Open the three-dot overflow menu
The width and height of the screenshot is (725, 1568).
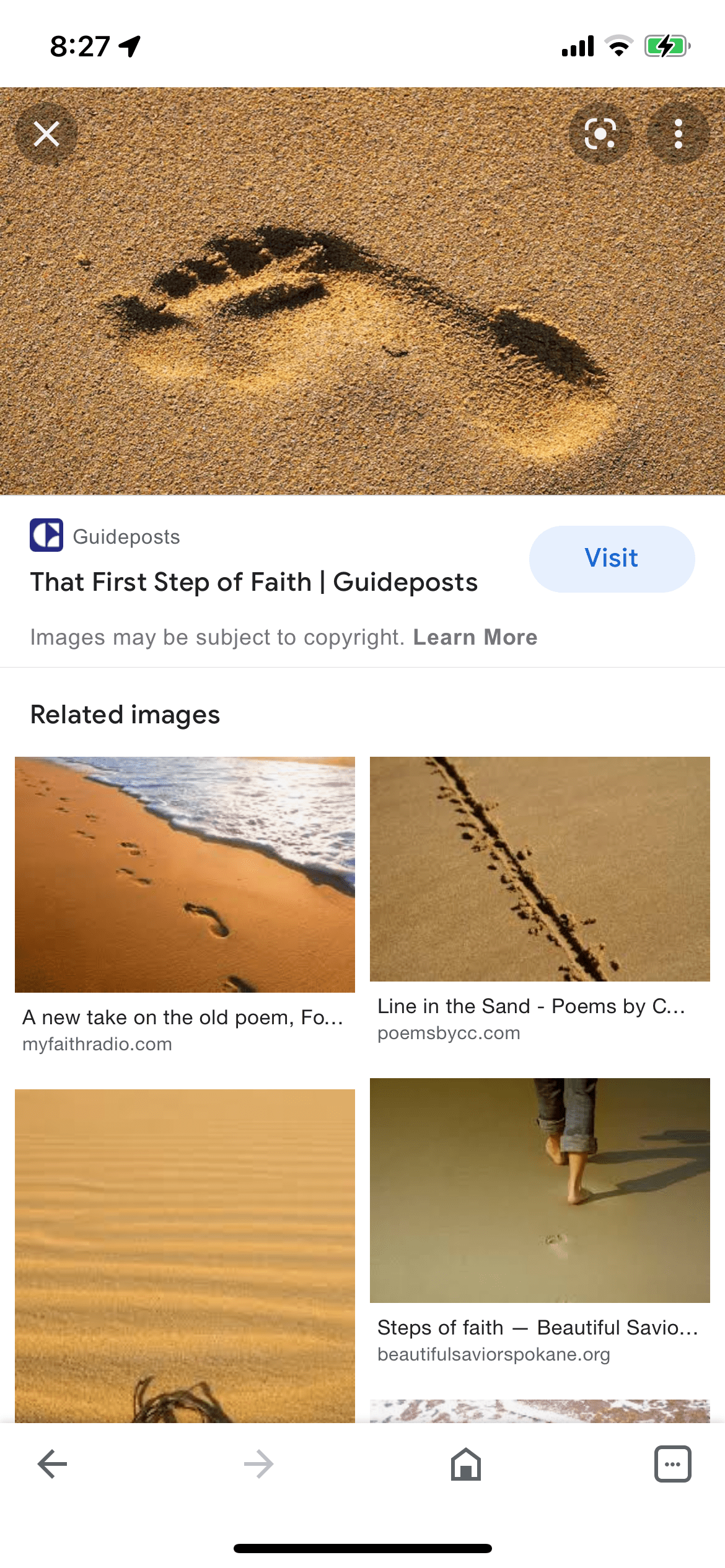coord(679,134)
